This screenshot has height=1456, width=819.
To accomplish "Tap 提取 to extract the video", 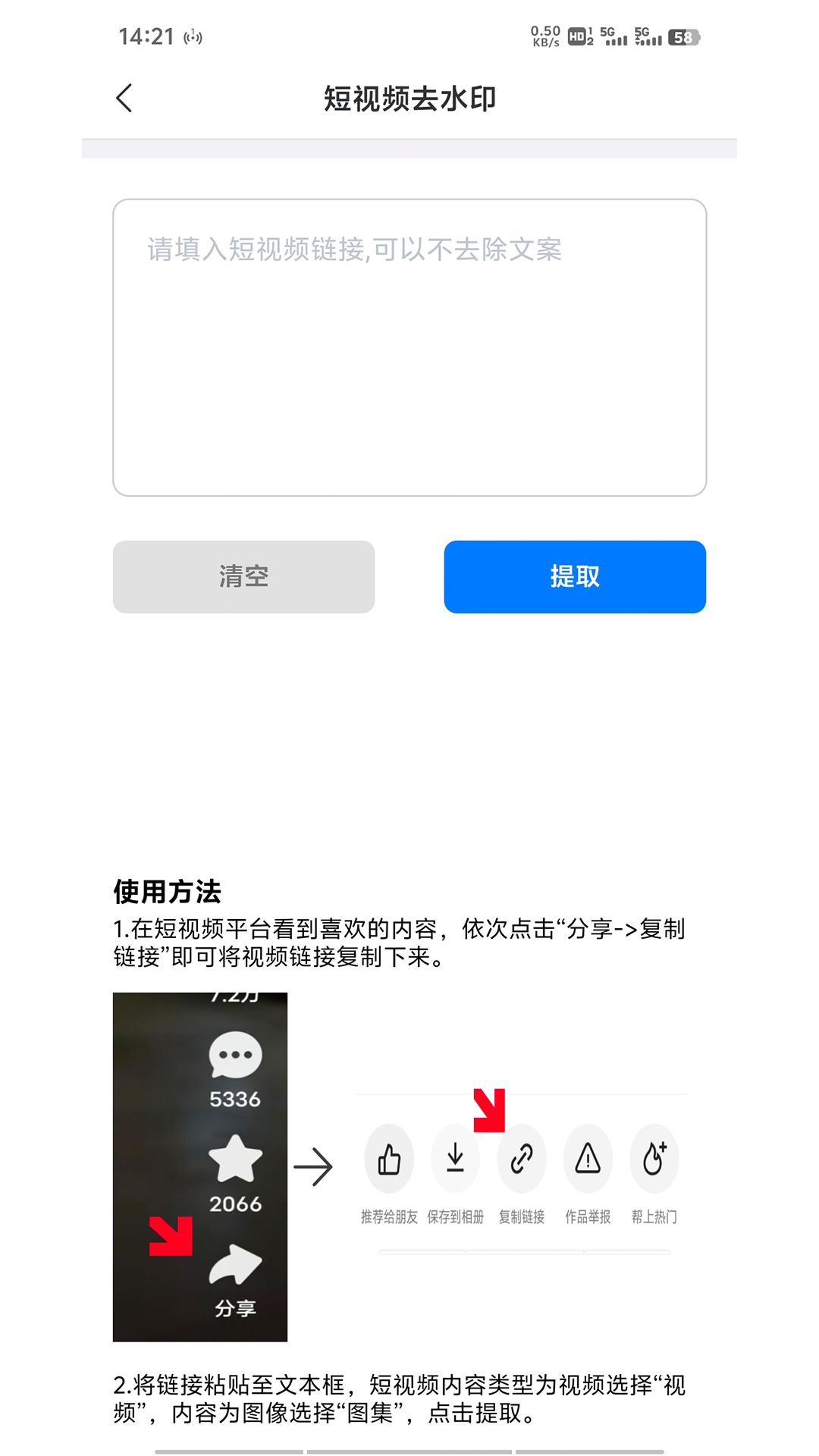I will (x=575, y=576).
